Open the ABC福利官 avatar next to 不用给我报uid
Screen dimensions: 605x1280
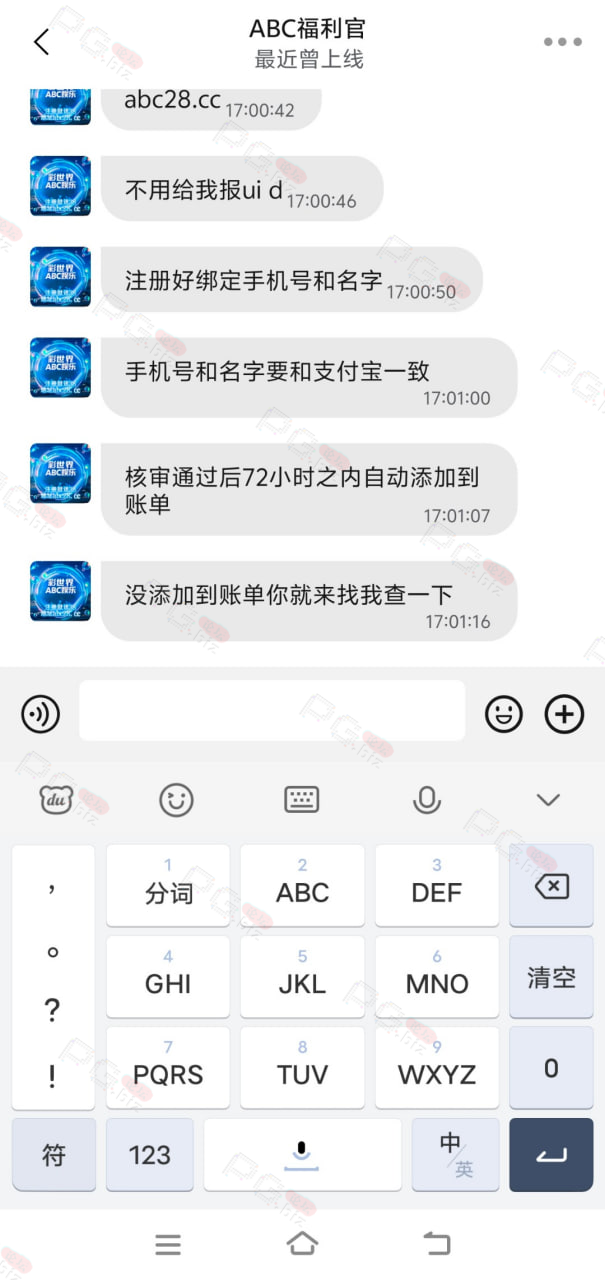pos(60,186)
